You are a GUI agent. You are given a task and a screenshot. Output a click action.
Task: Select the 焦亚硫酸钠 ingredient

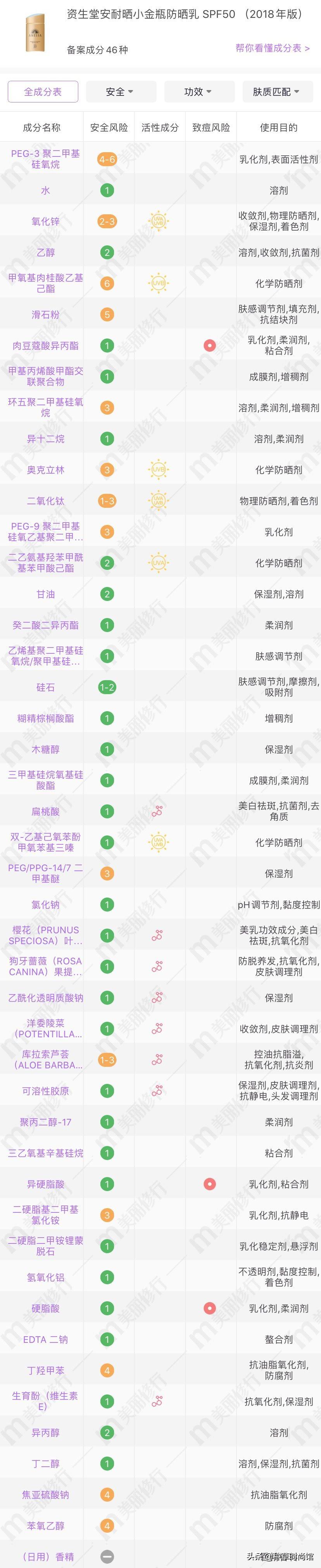pos(46,1494)
